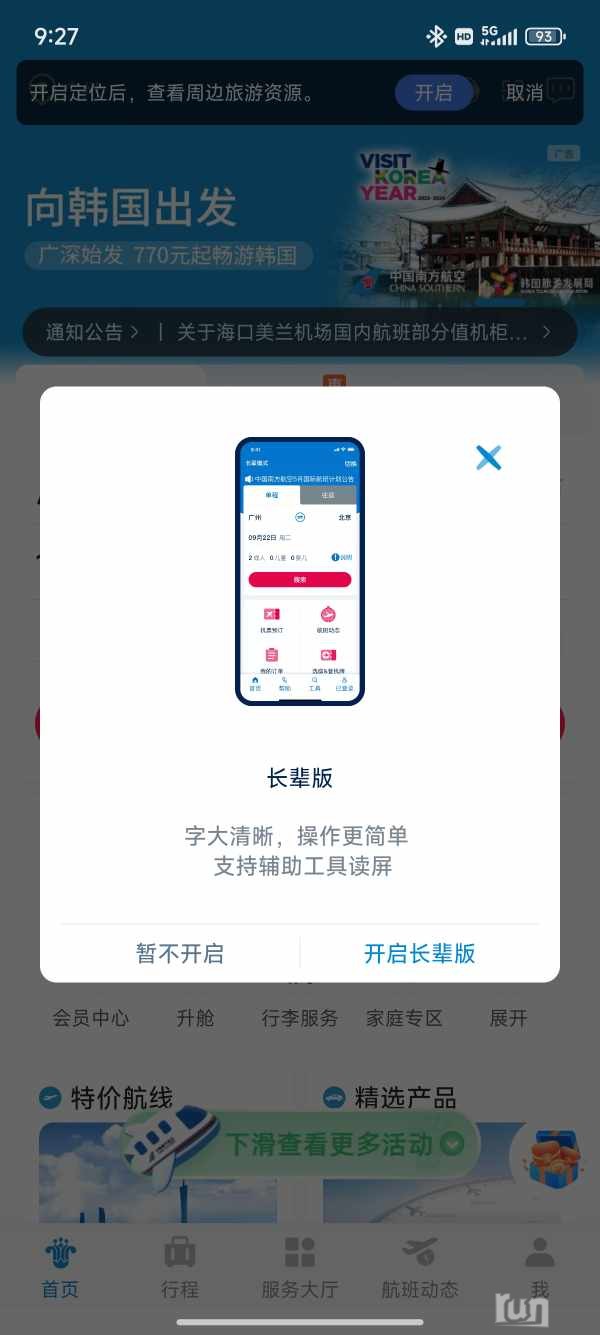Tap 开启 to enable location

point(433,93)
